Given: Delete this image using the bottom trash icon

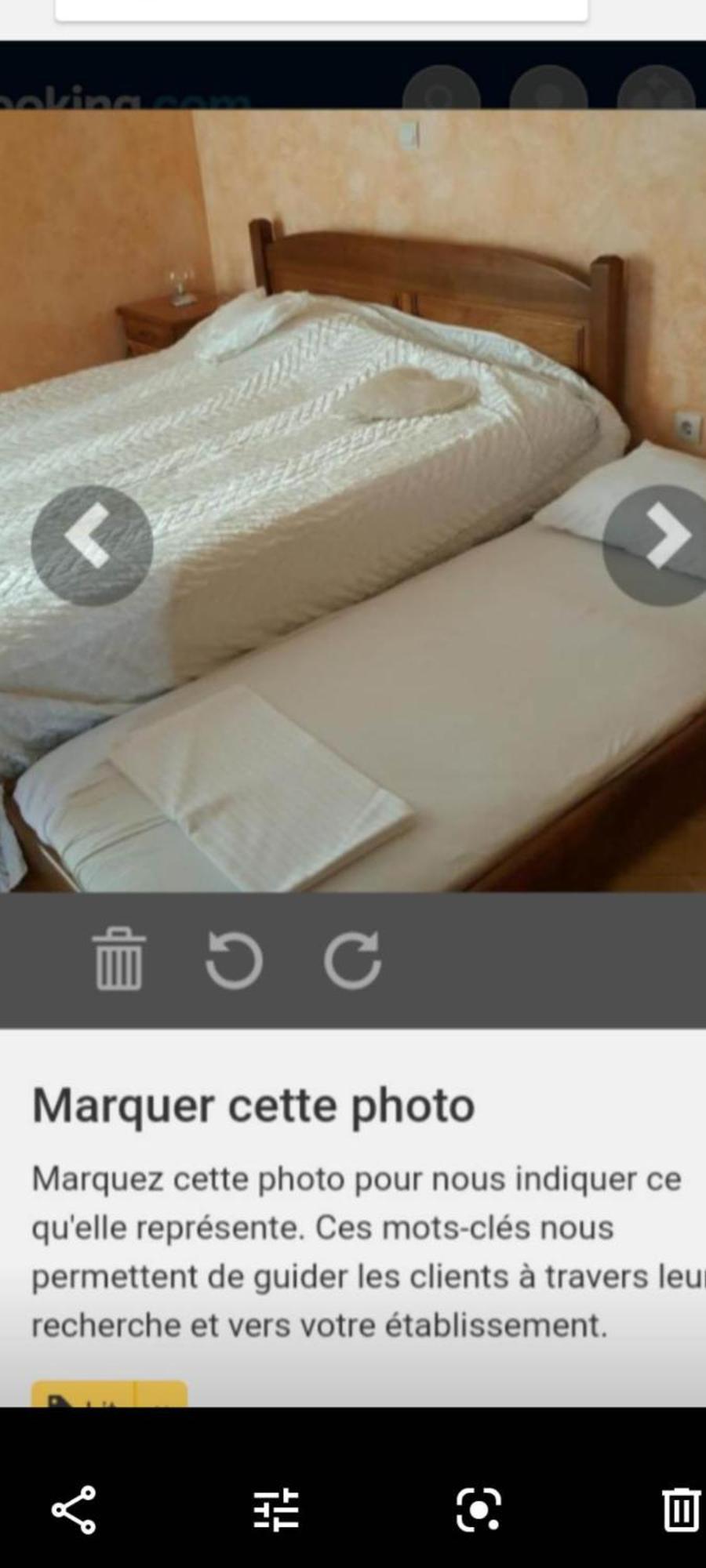Looking at the screenshot, I should (x=680, y=1509).
